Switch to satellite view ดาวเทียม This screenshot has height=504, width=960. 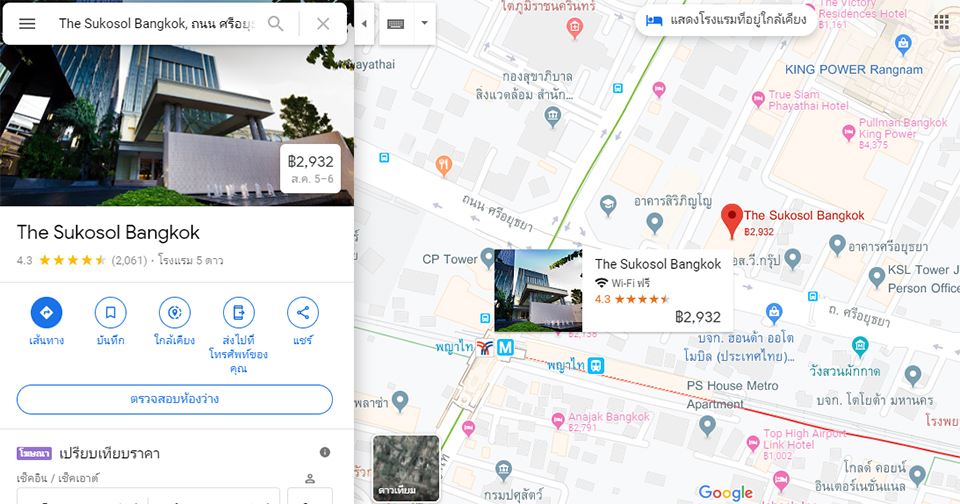(x=405, y=468)
